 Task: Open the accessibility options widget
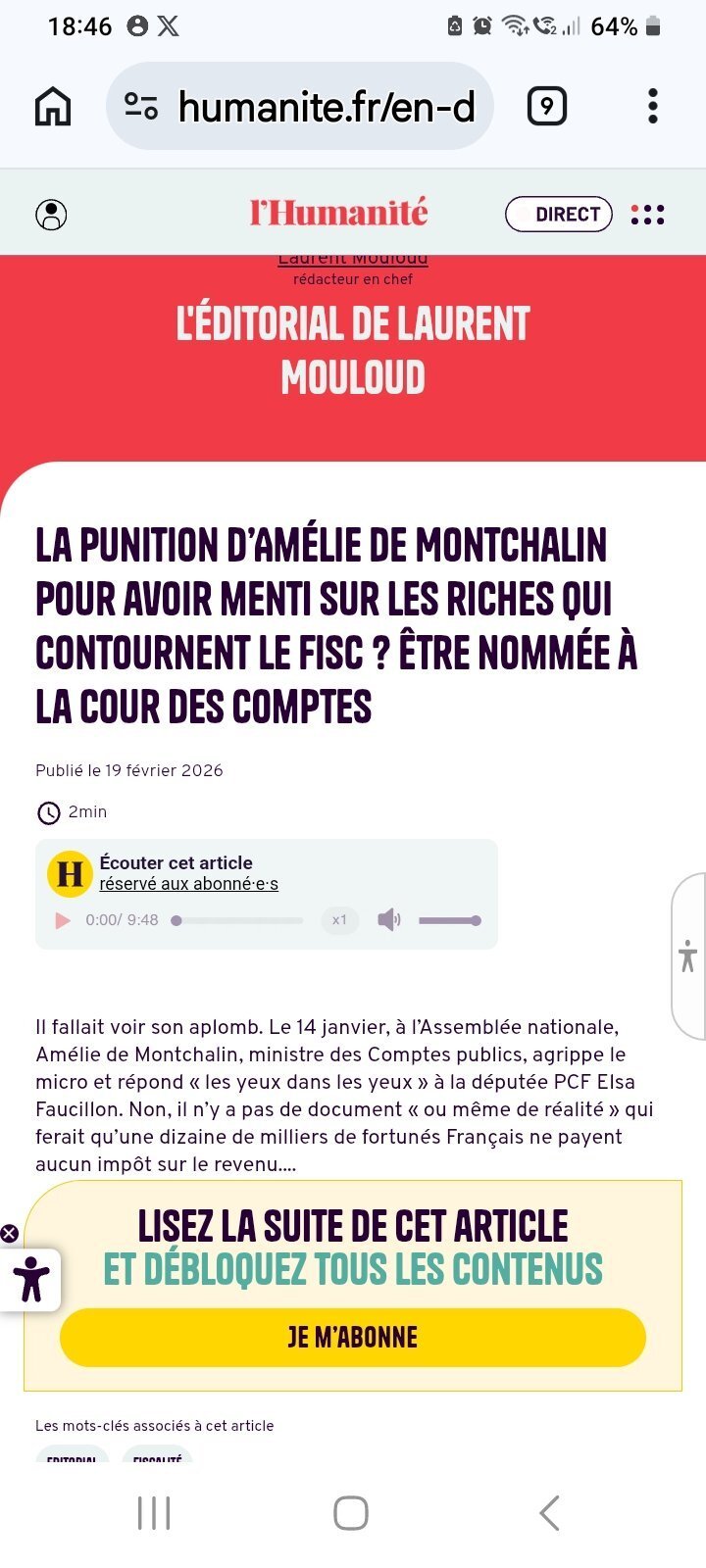(x=31, y=1279)
